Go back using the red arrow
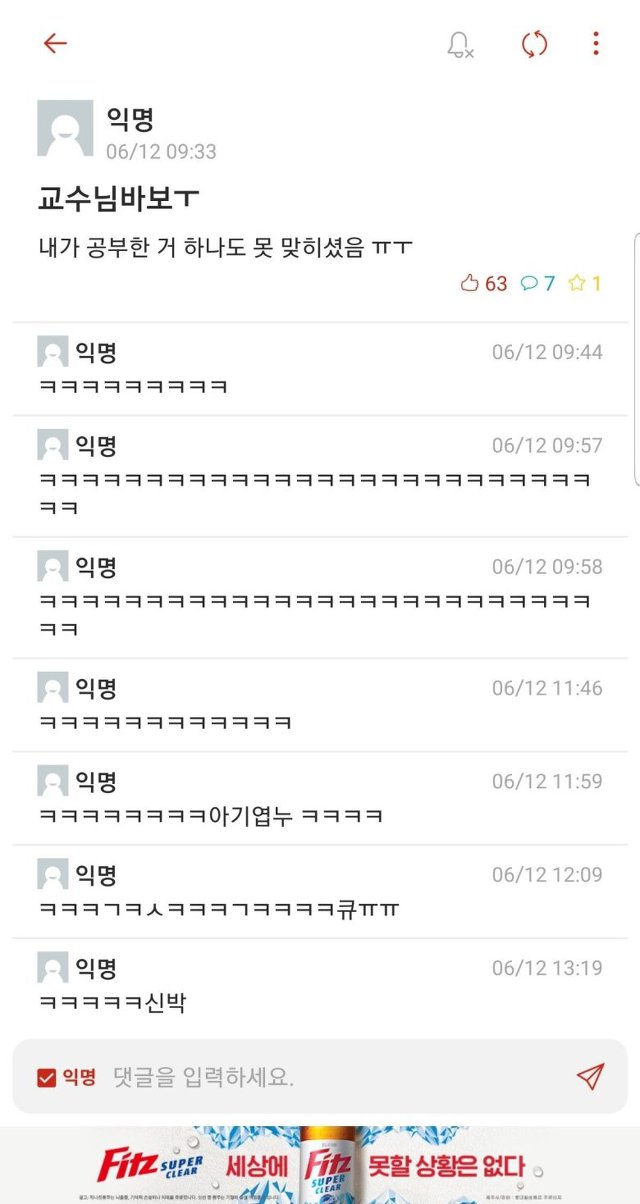The image size is (640, 1204). (55, 43)
